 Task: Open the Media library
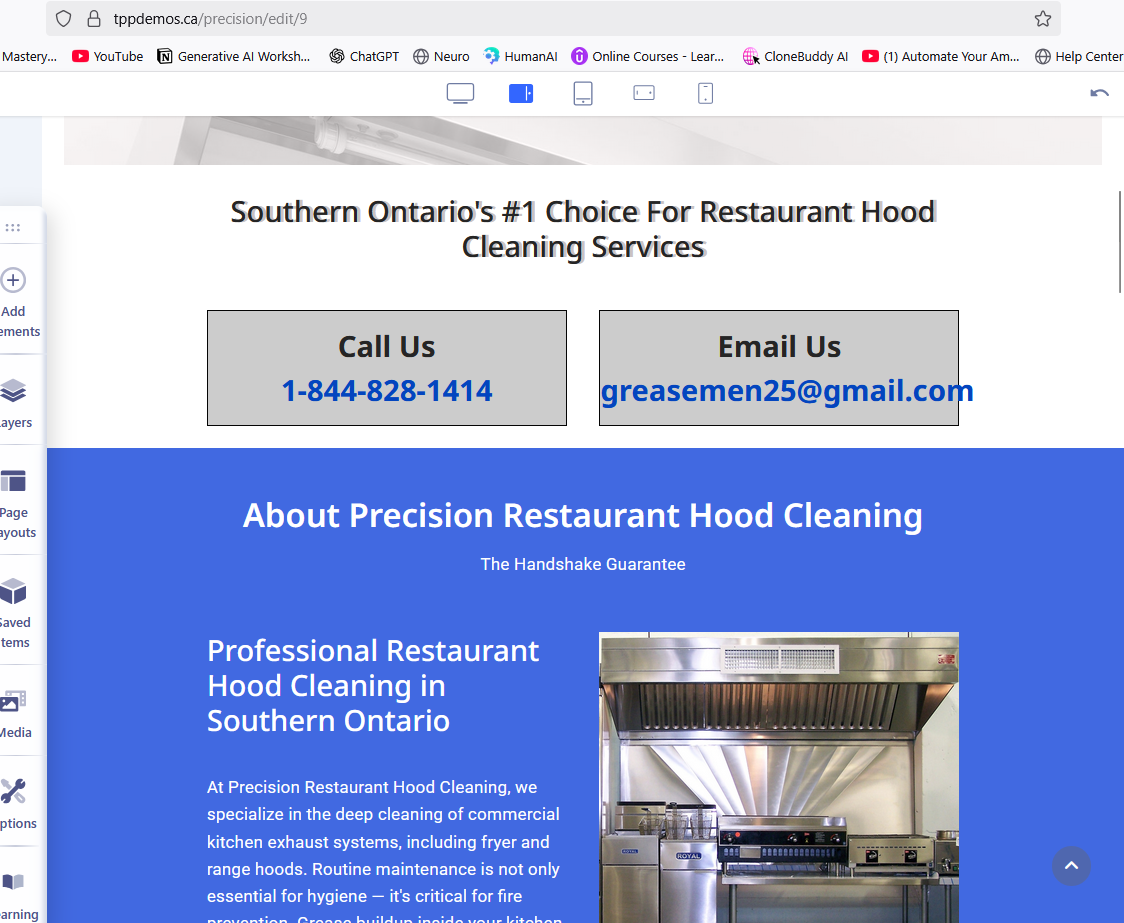click(14, 713)
